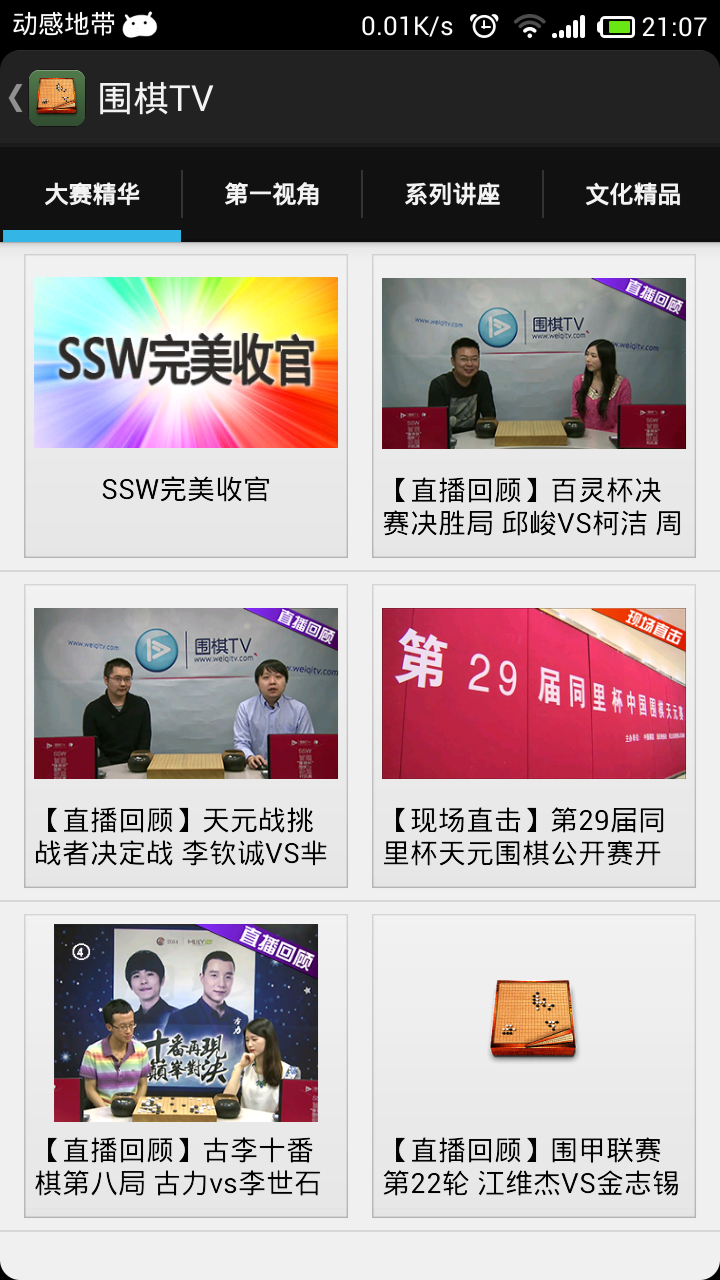Play the 百灵杯决赛决胜局 邱峻VS柯洁 review
Screen dimensions: 720x1280
pyautogui.click(x=534, y=405)
